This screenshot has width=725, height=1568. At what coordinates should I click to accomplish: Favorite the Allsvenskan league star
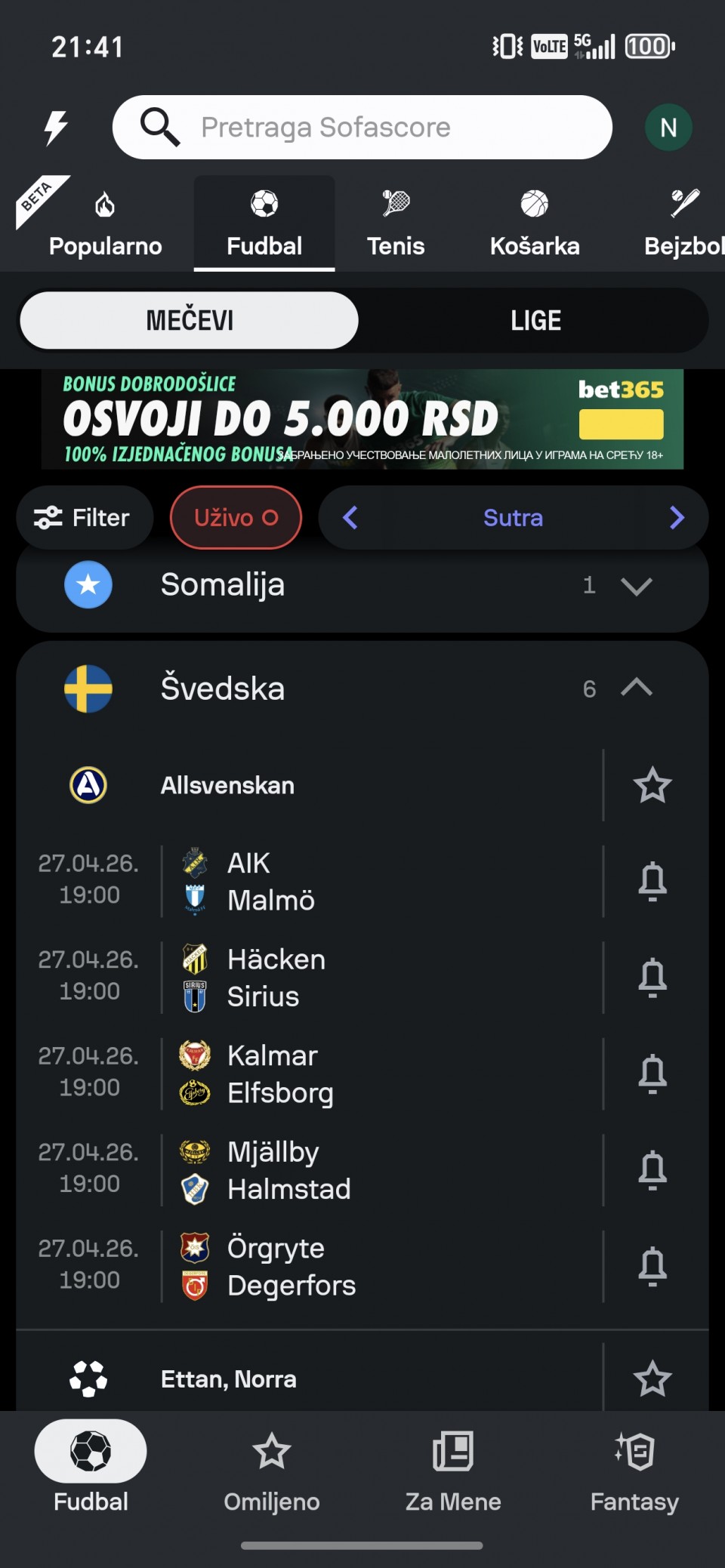652,785
